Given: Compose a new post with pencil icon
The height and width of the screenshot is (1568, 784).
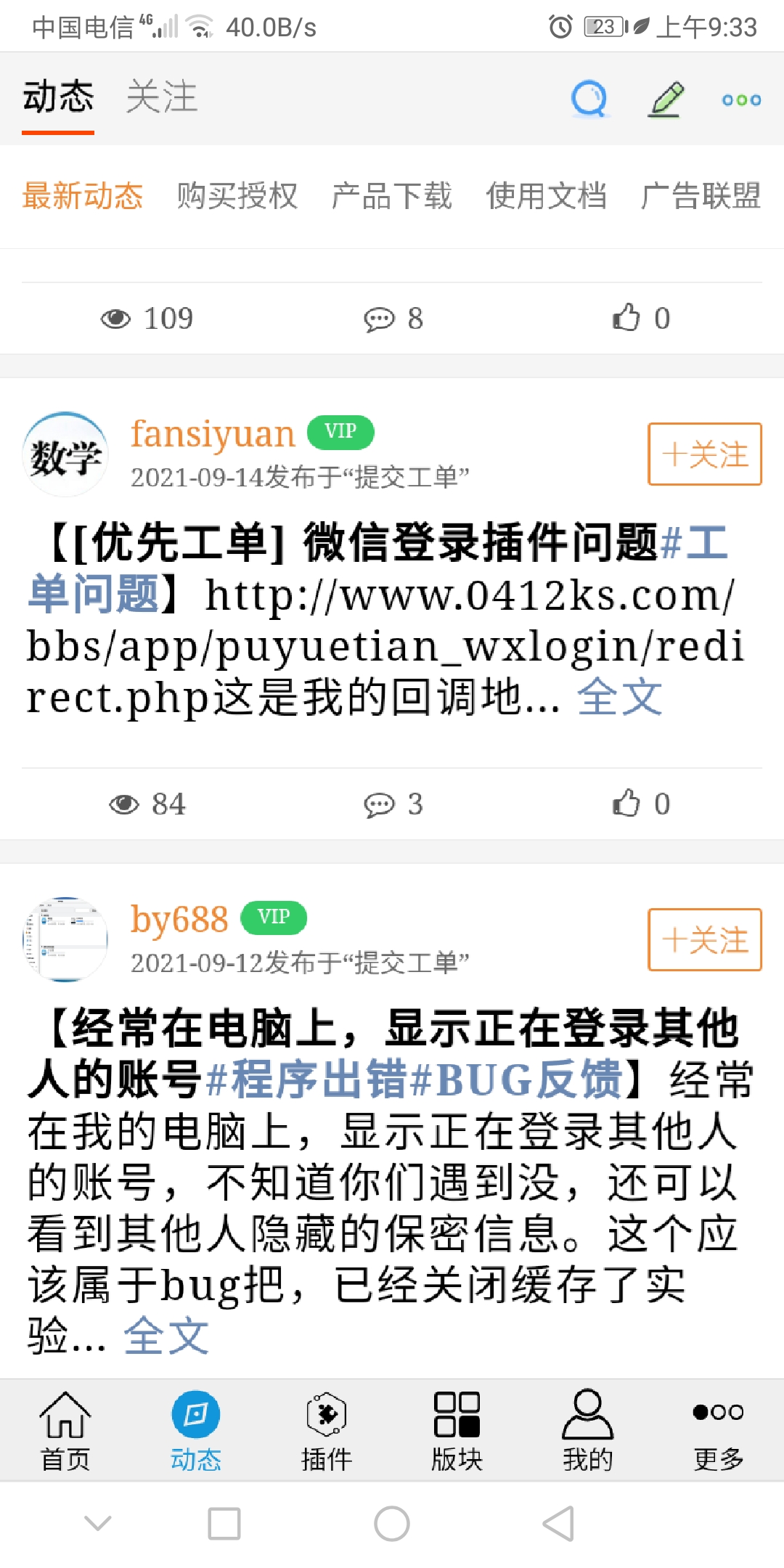Looking at the screenshot, I should pyautogui.click(x=666, y=99).
